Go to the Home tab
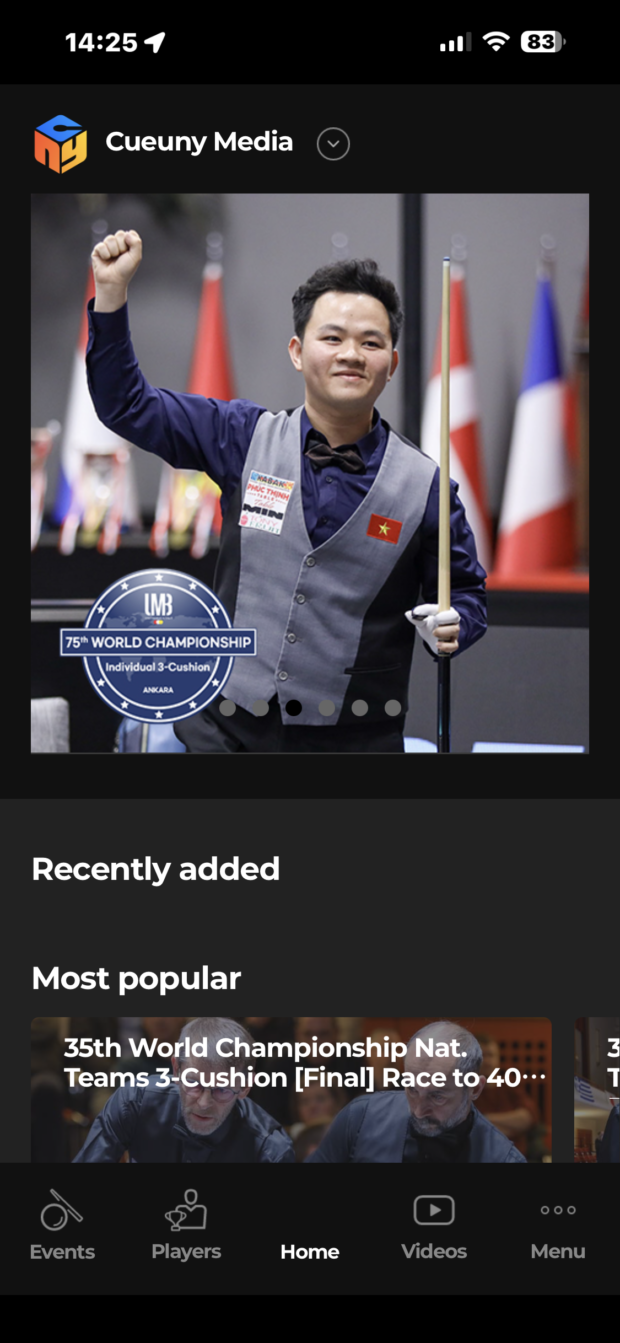 (x=309, y=1250)
